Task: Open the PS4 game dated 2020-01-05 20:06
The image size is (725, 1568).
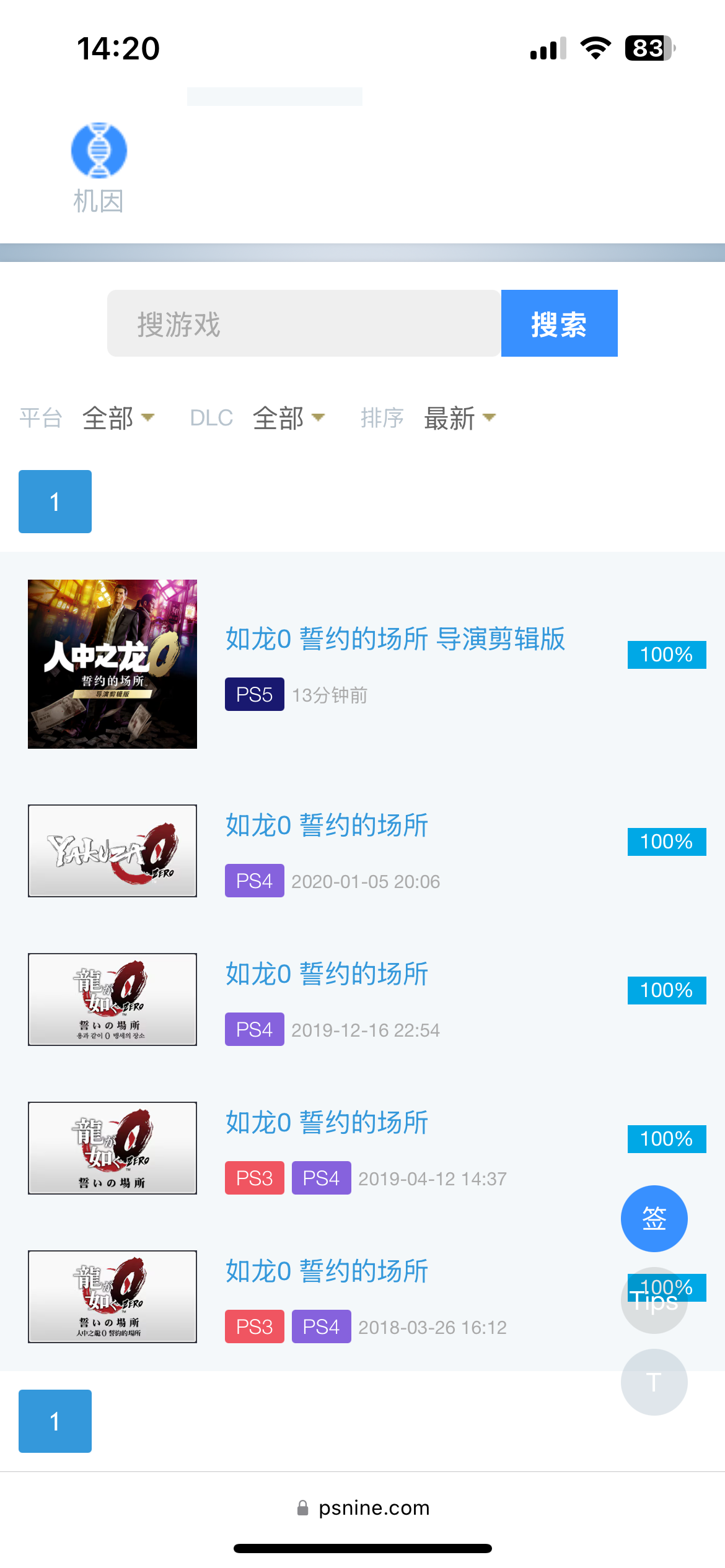Action: tap(327, 825)
